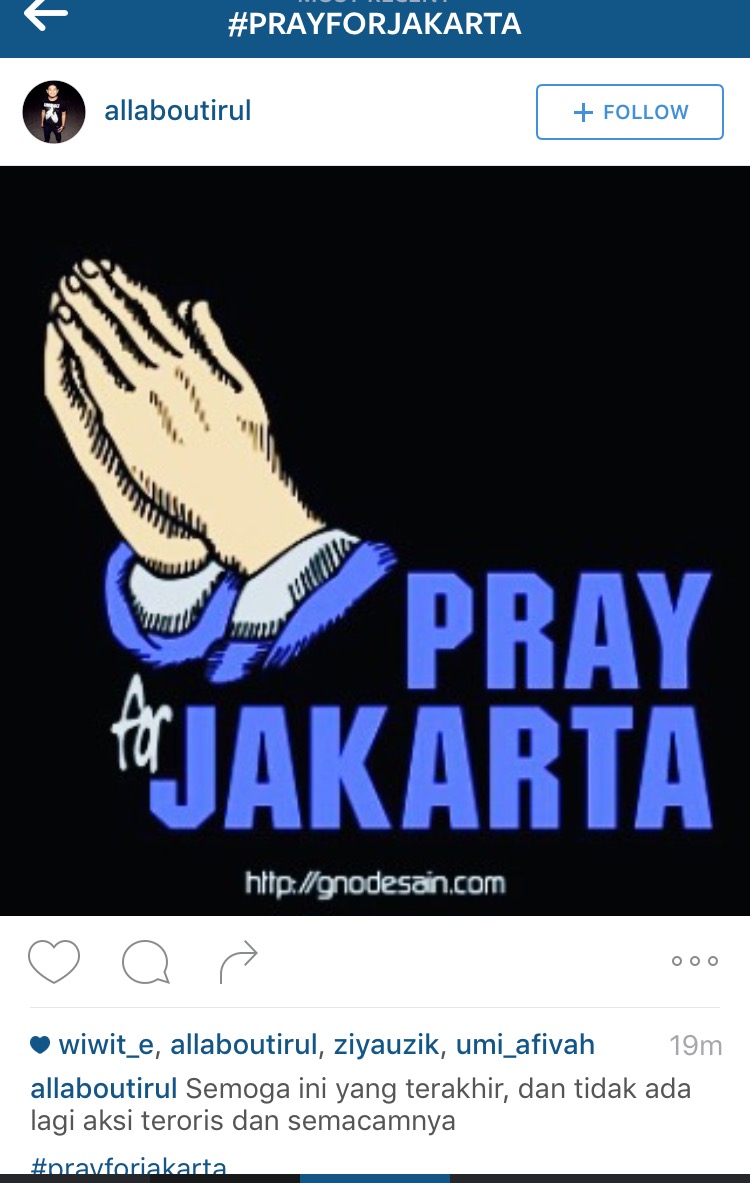This screenshot has height=1183, width=750.
Task: Open allaboutirul username in the caption
Action: 104,1088
